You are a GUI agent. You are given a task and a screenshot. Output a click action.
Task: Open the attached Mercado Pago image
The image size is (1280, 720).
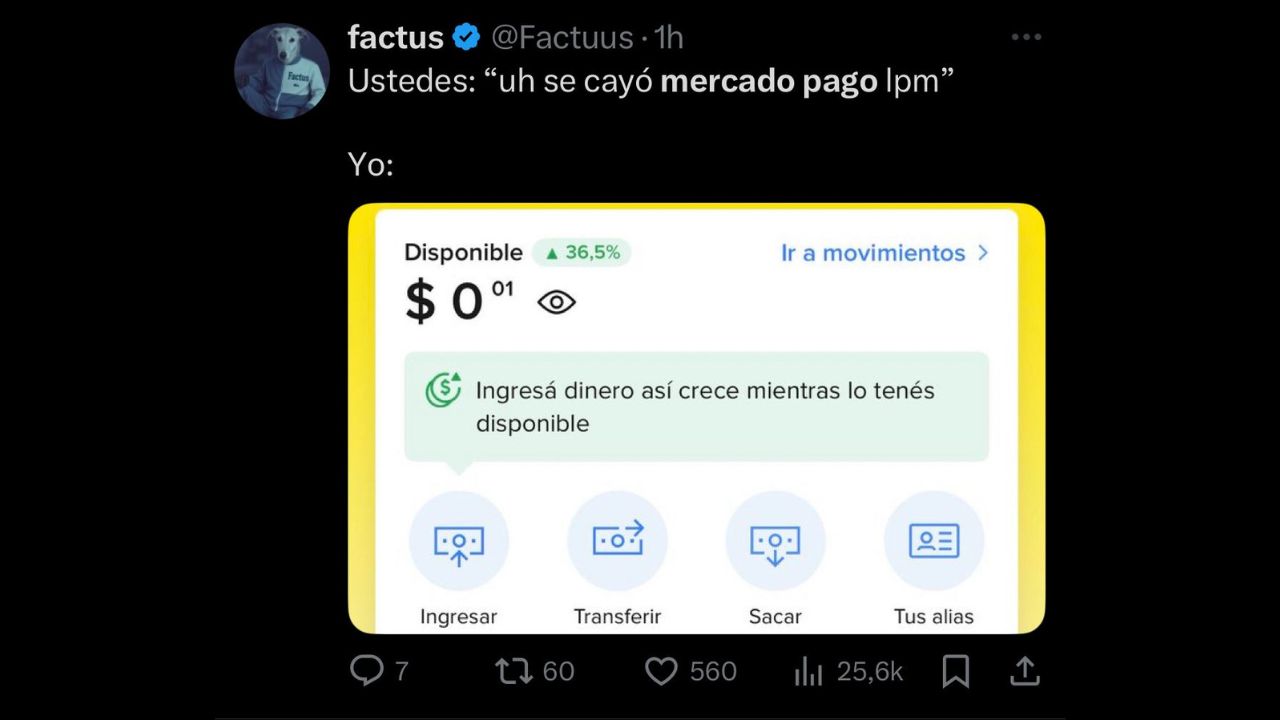[x=696, y=418]
